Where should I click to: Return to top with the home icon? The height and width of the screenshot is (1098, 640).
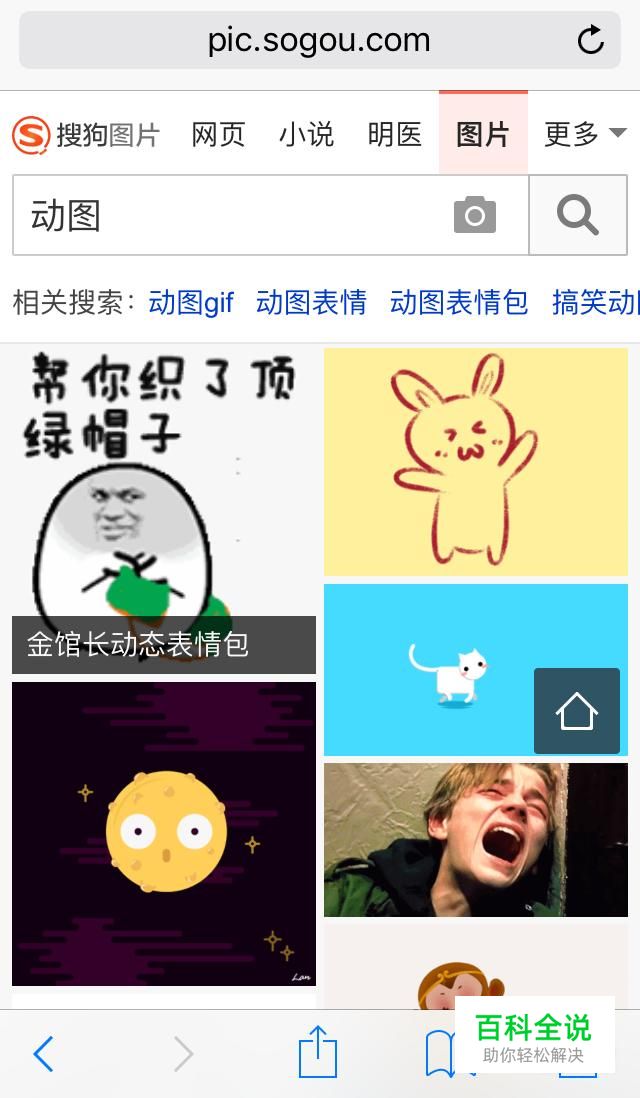tap(576, 711)
